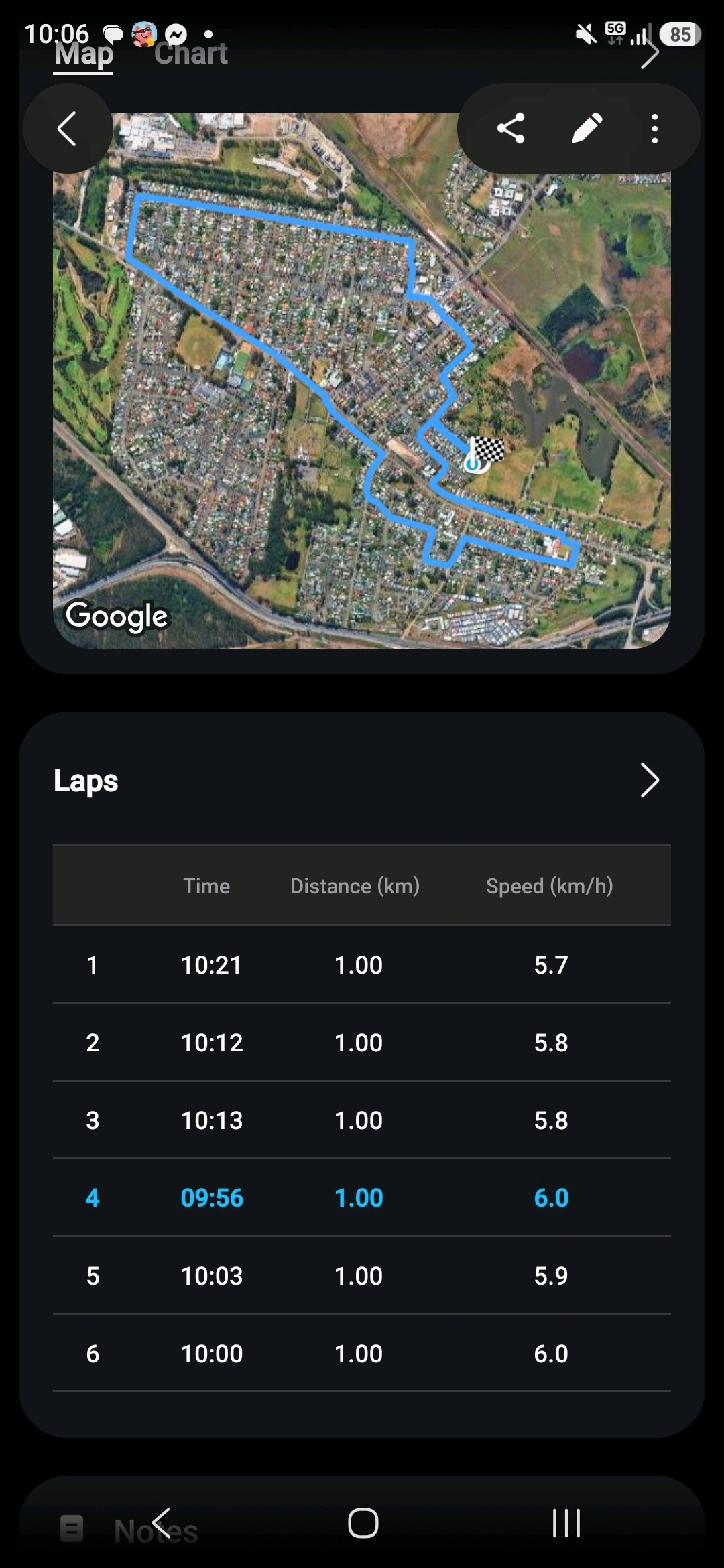Image resolution: width=724 pixels, height=1568 pixels.
Task: Tap the system back button
Action: pyautogui.click(x=161, y=1522)
